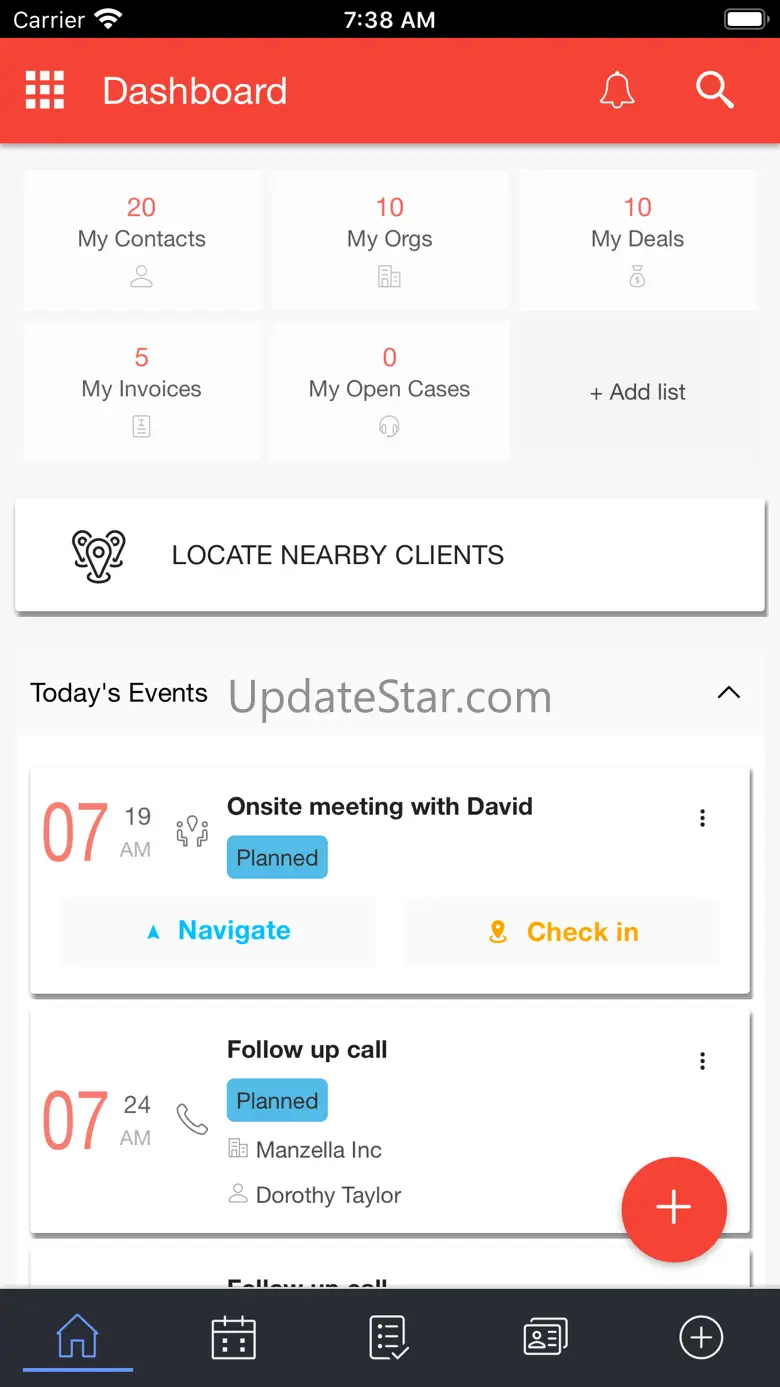This screenshot has width=780, height=1387.
Task: Open the notifications bell
Action: tap(617, 91)
